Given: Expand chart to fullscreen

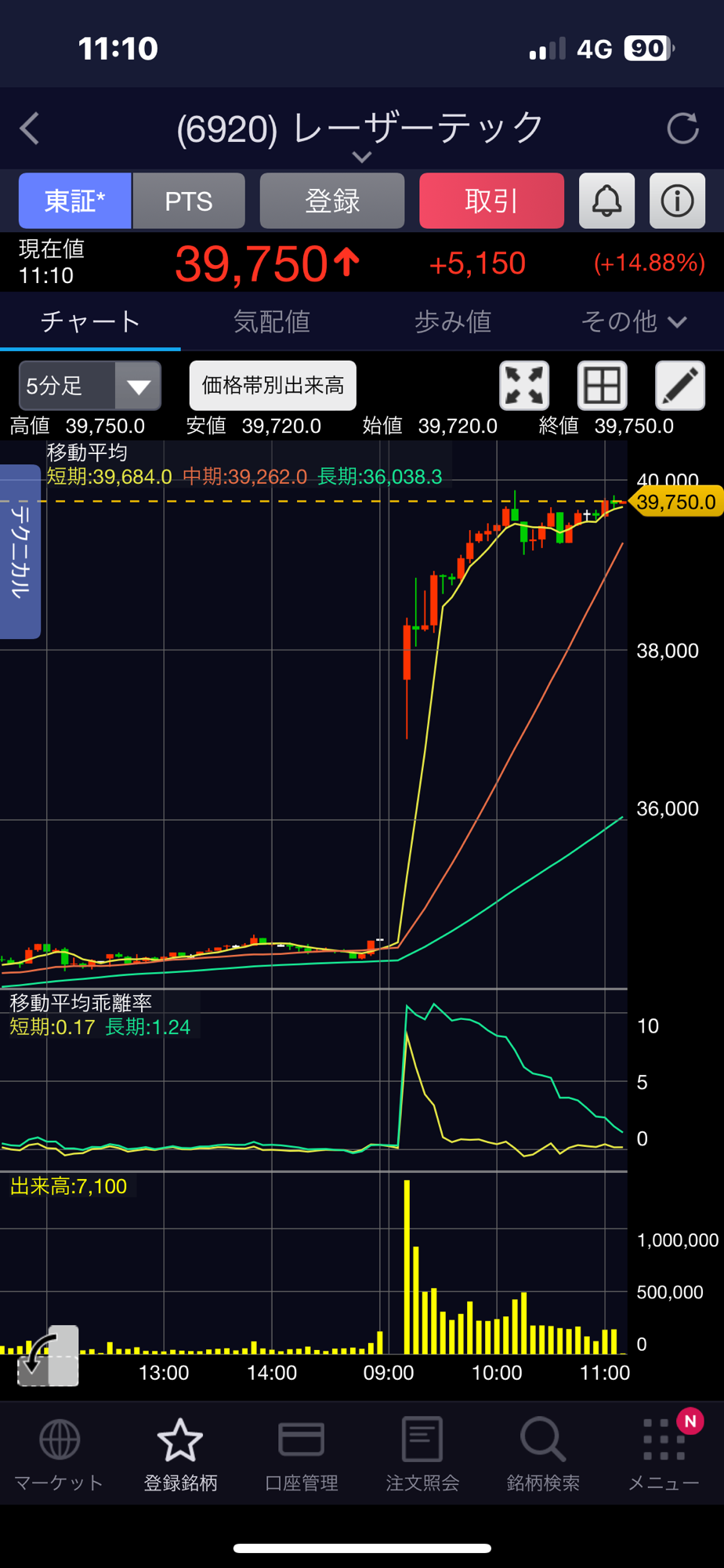Looking at the screenshot, I should 524,386.
